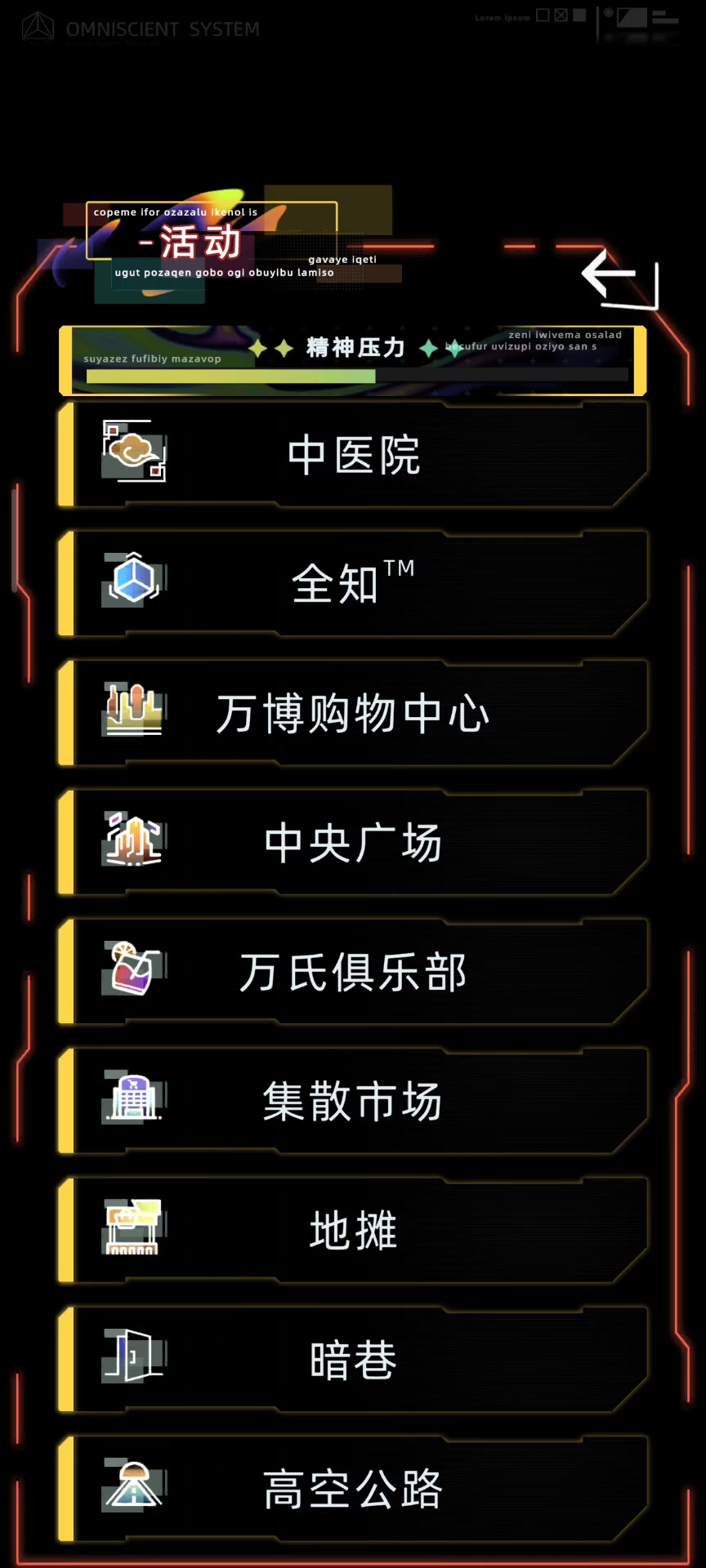The image size is (706, 1568).
Task: Select the 全知™ entry
Action: 353,583
